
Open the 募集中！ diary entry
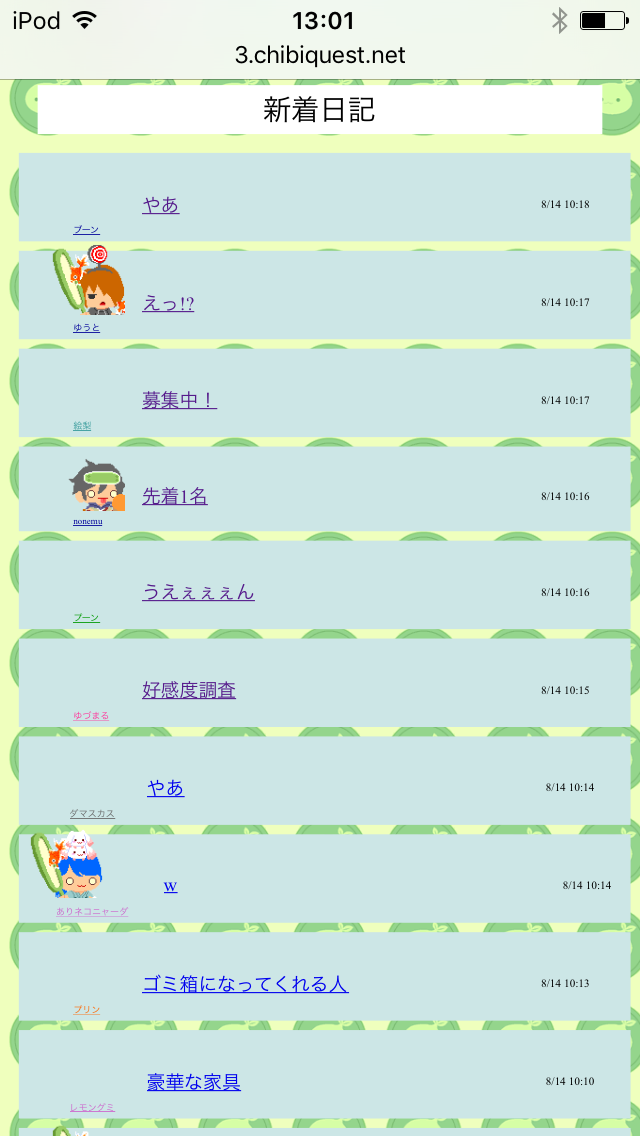point(179,401)
